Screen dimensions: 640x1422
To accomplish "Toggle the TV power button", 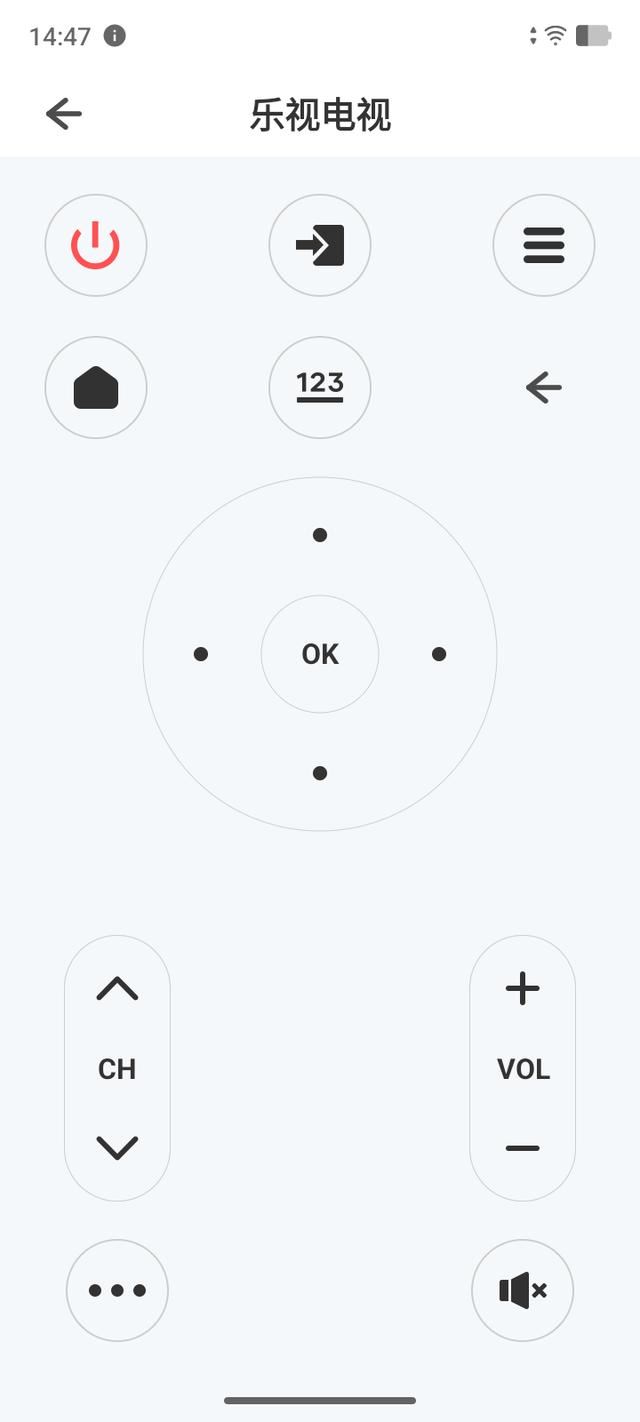I will coord(96,246).
